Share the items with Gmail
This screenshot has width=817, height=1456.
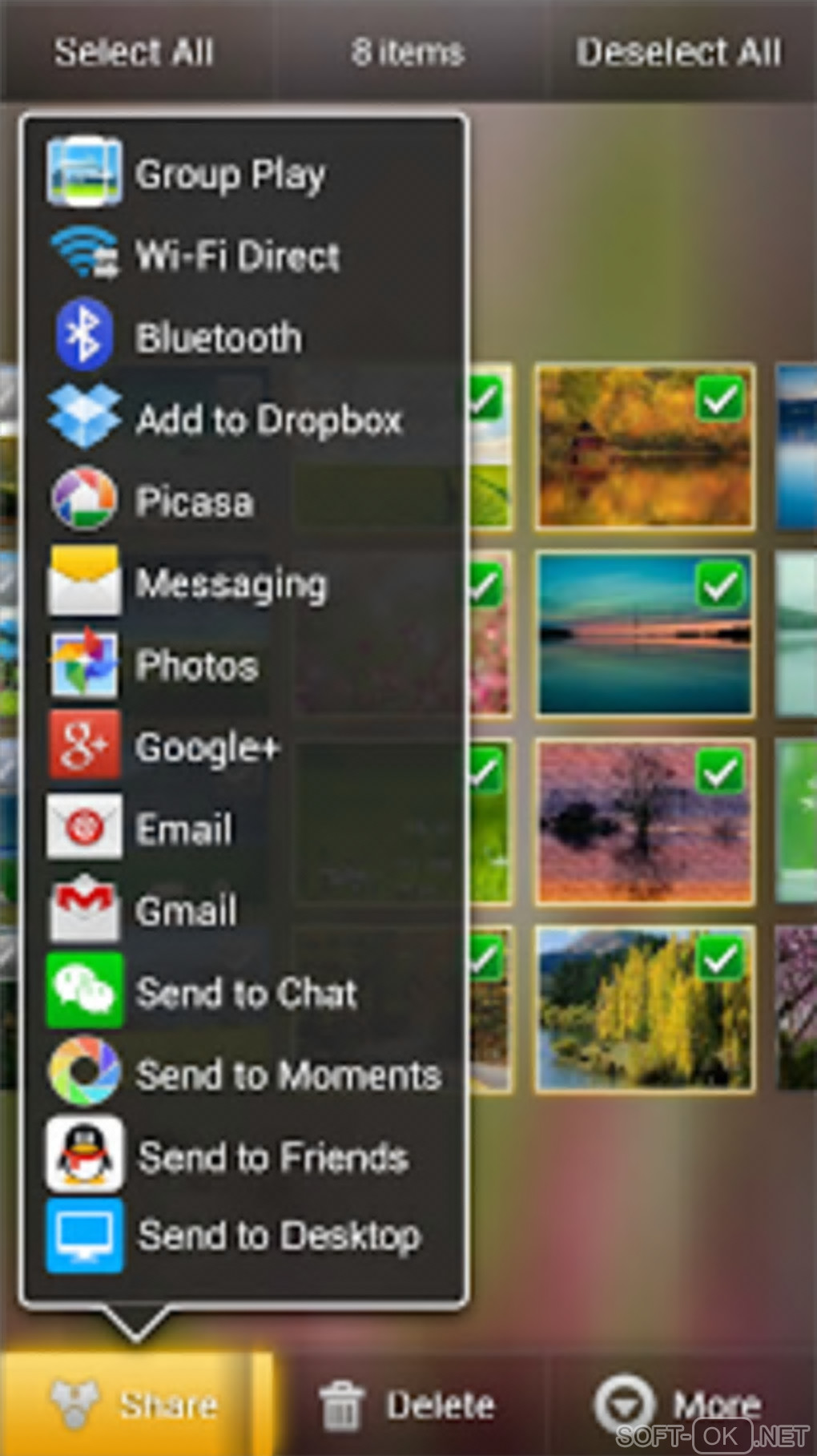(x=186, y=911)
